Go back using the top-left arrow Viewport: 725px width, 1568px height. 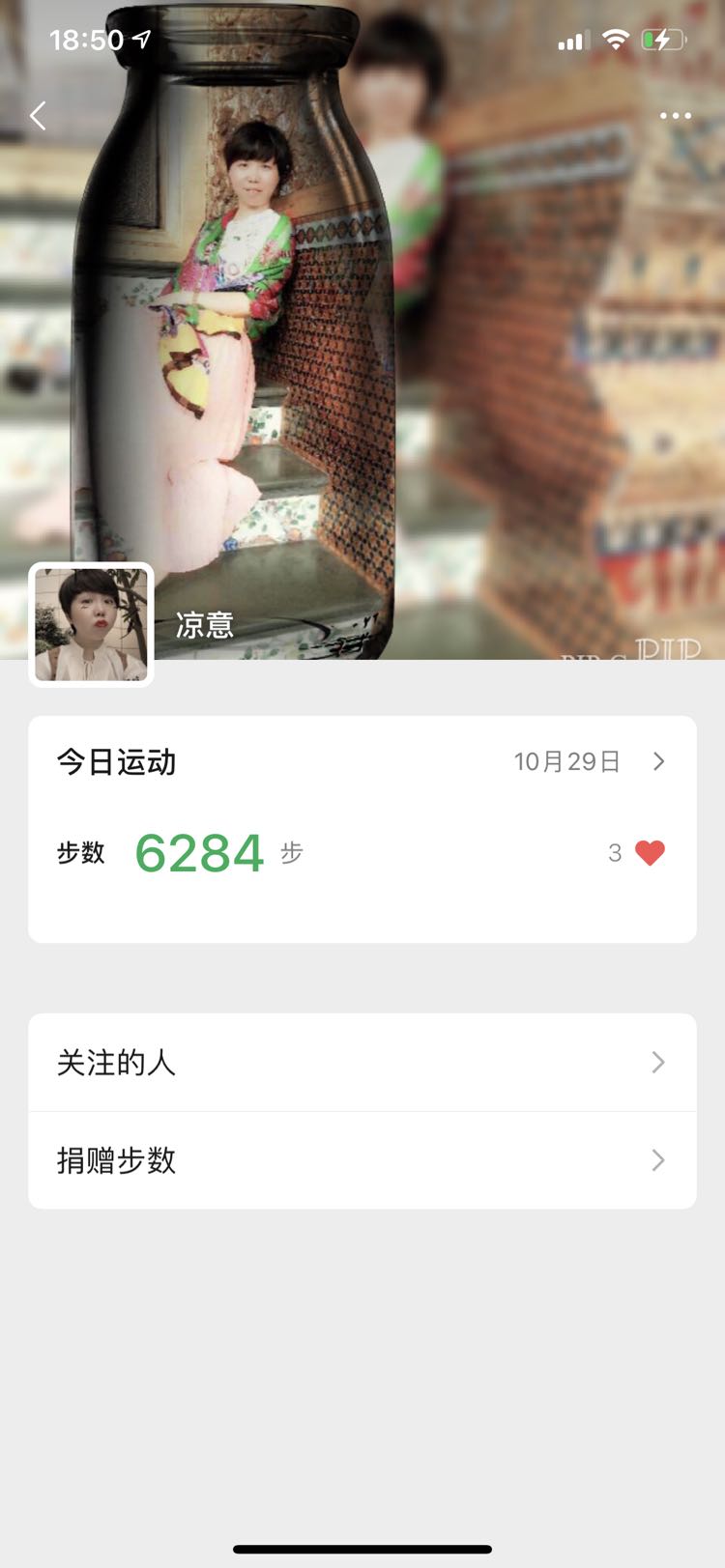coord(38,116)
